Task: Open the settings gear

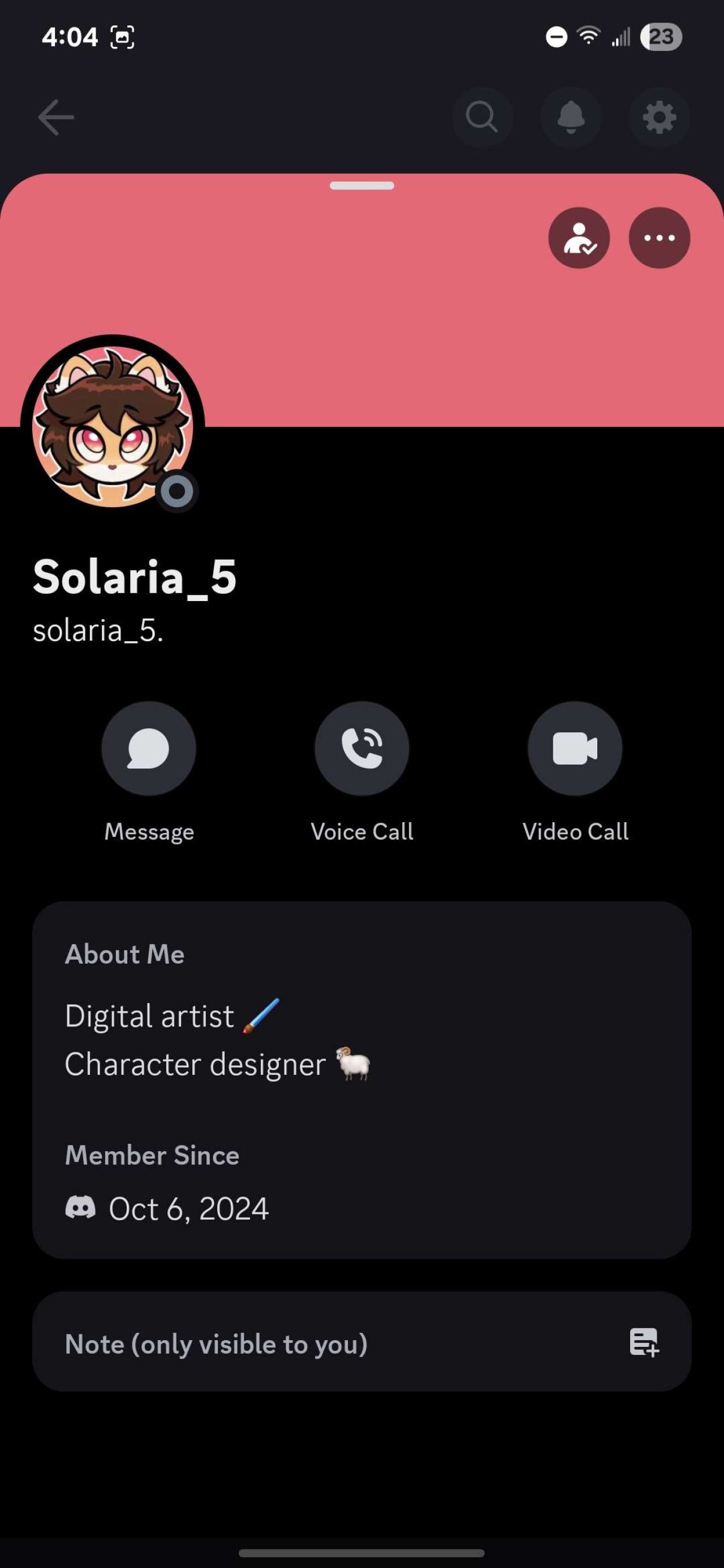Action: (x=659, y=117)
